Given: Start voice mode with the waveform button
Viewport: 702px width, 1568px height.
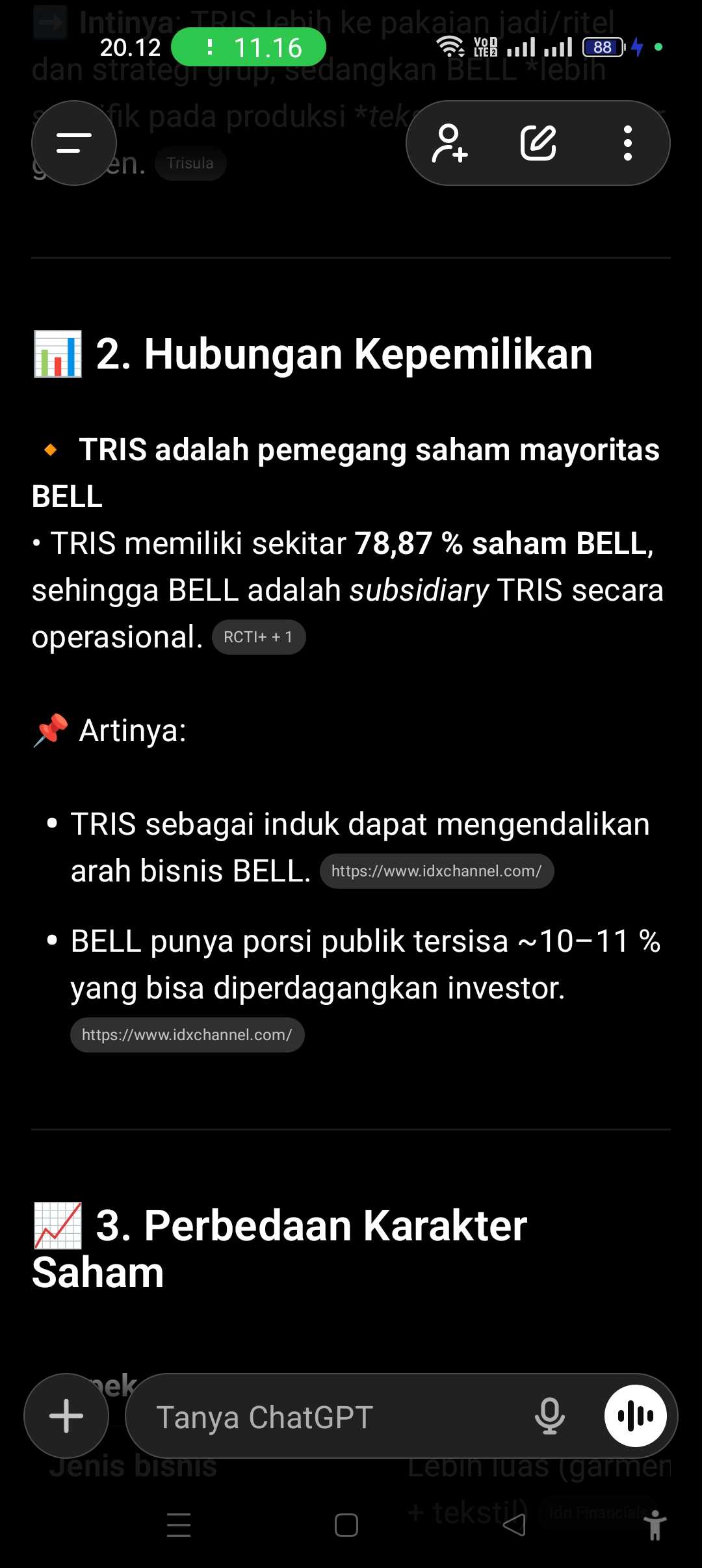Looking at the screenshot, I should 636,1416.
